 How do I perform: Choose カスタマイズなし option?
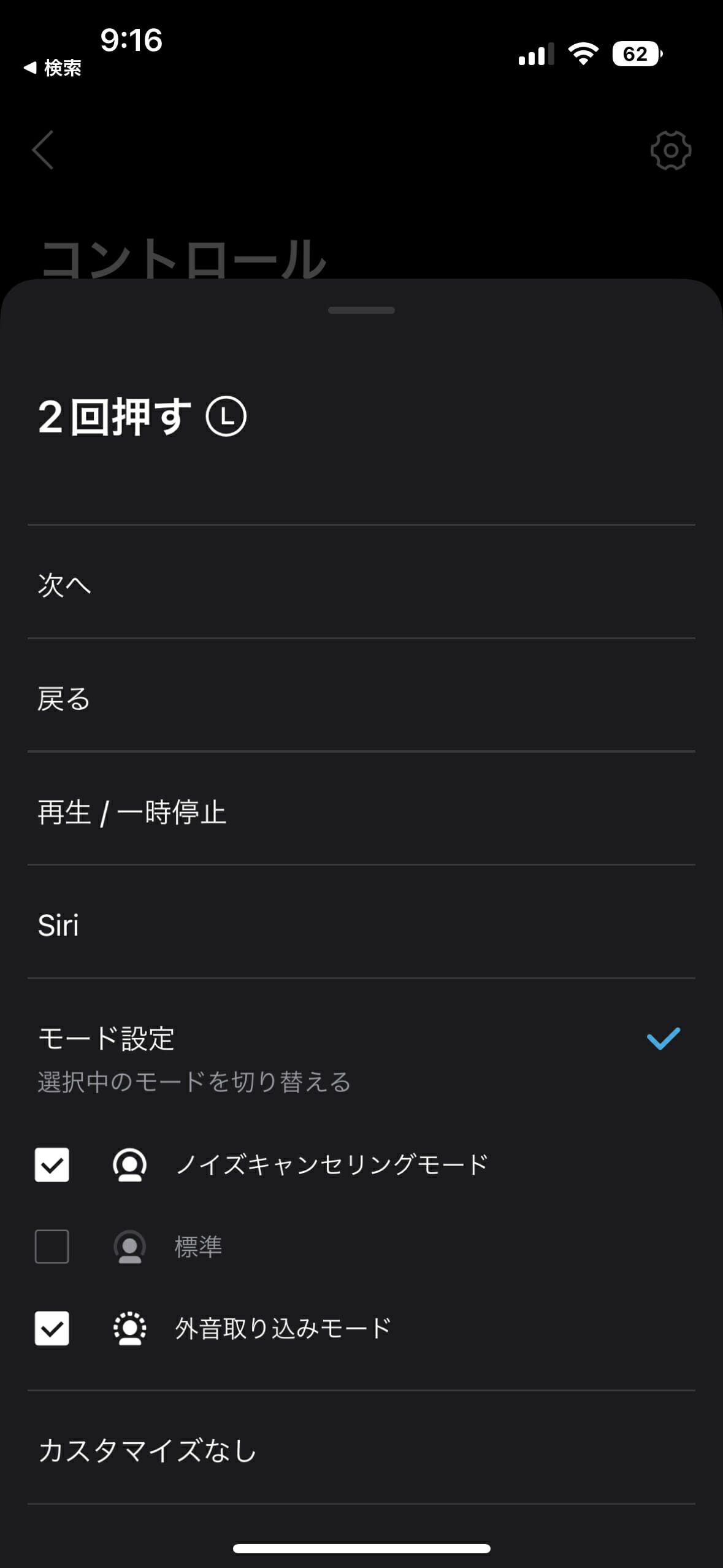point(361,1449)
